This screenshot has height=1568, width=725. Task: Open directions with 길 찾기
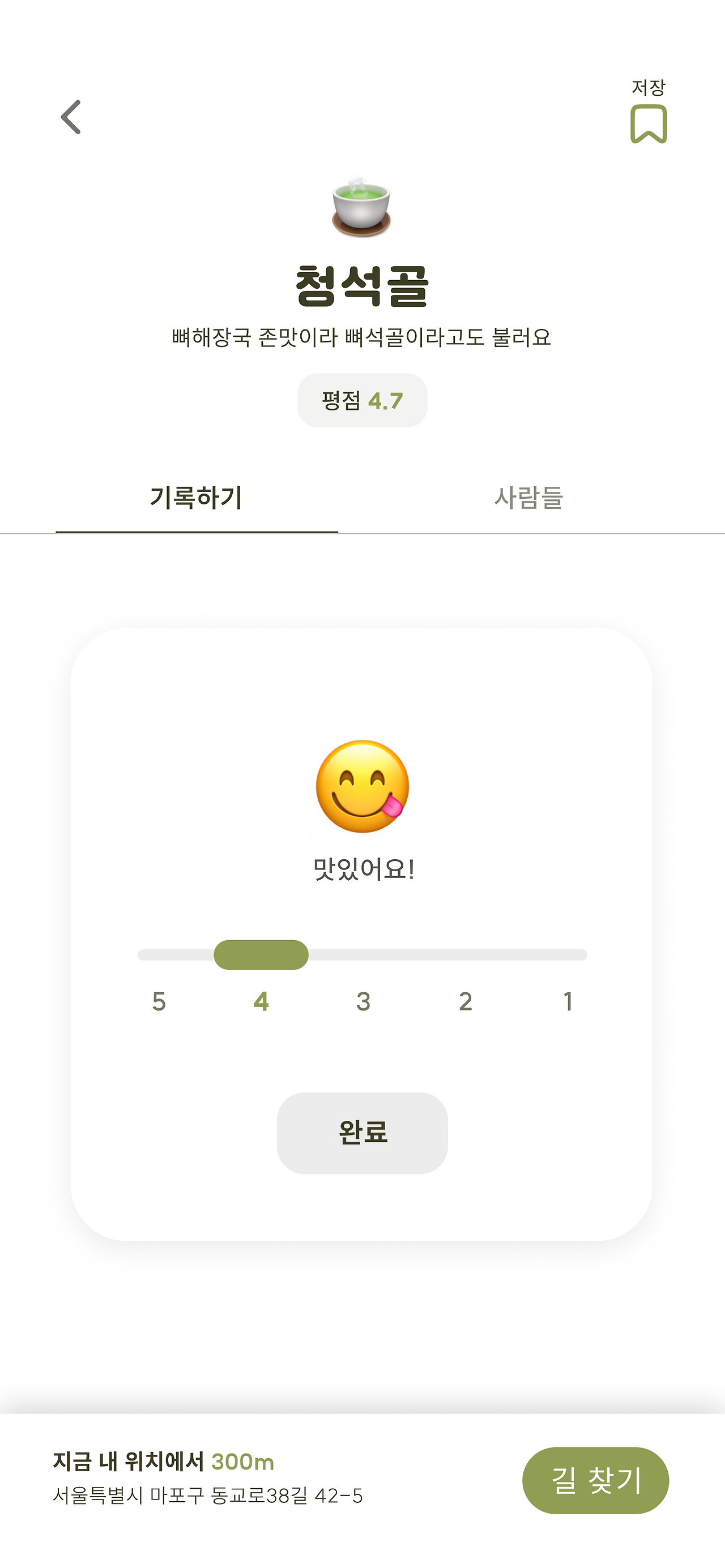click(x=595, y=1480)
